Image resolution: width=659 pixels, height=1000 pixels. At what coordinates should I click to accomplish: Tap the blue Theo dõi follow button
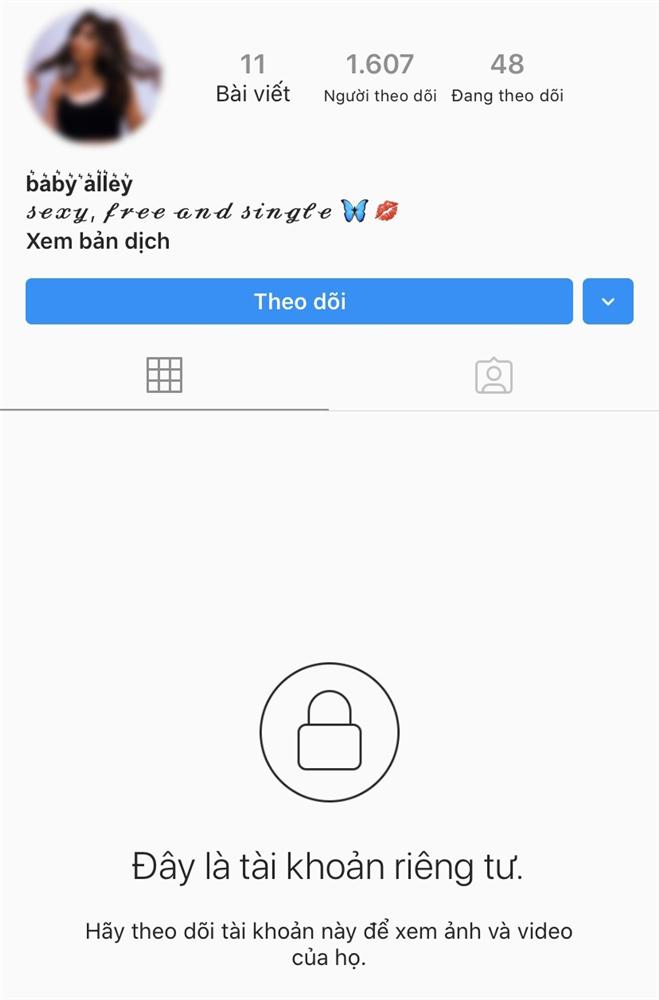pyautogui.click(x=299, y=301)
